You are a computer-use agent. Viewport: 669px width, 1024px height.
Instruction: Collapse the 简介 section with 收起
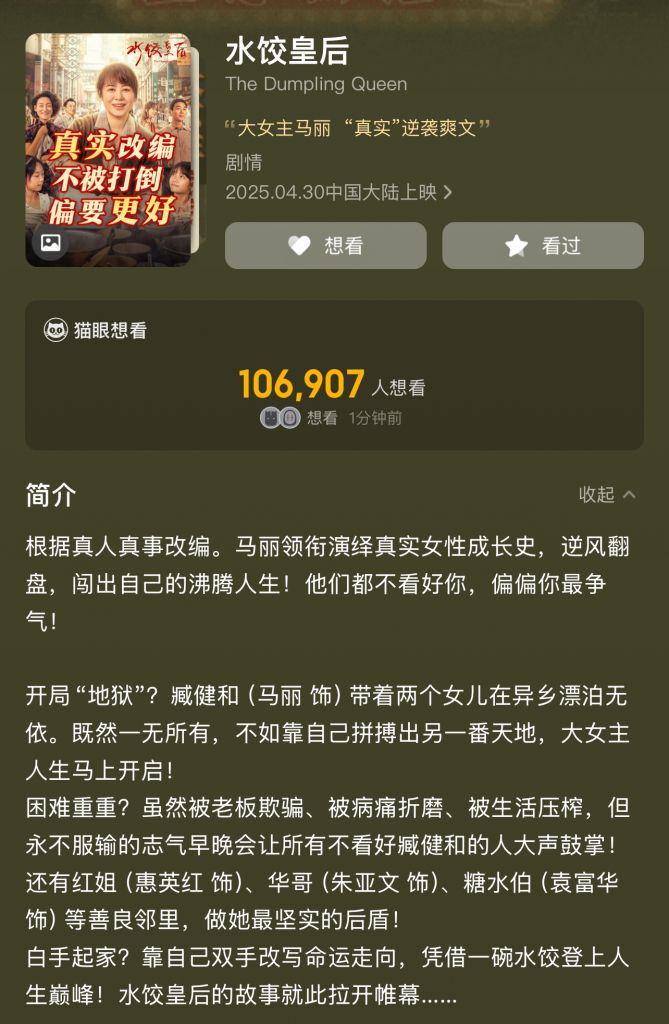(607, 494)
